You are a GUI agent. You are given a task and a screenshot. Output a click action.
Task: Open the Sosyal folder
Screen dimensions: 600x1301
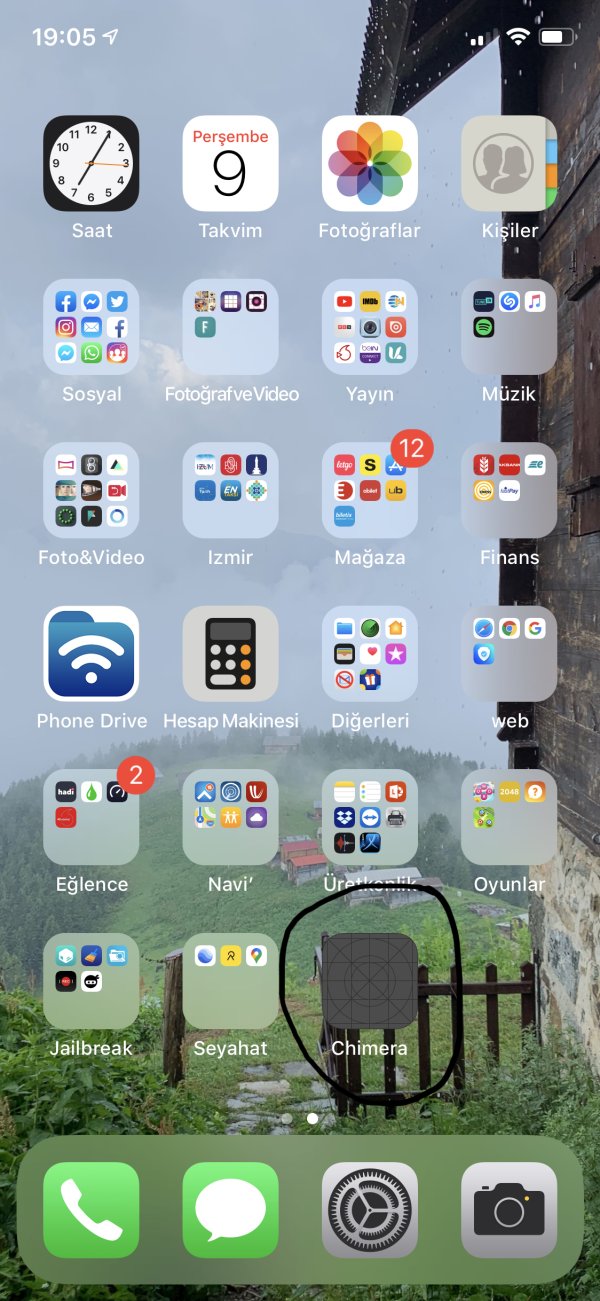tap(91, 327)
